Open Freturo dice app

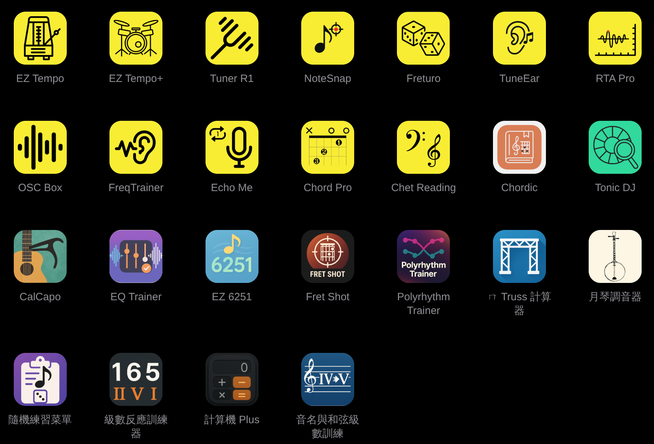(x=423, y=38)
